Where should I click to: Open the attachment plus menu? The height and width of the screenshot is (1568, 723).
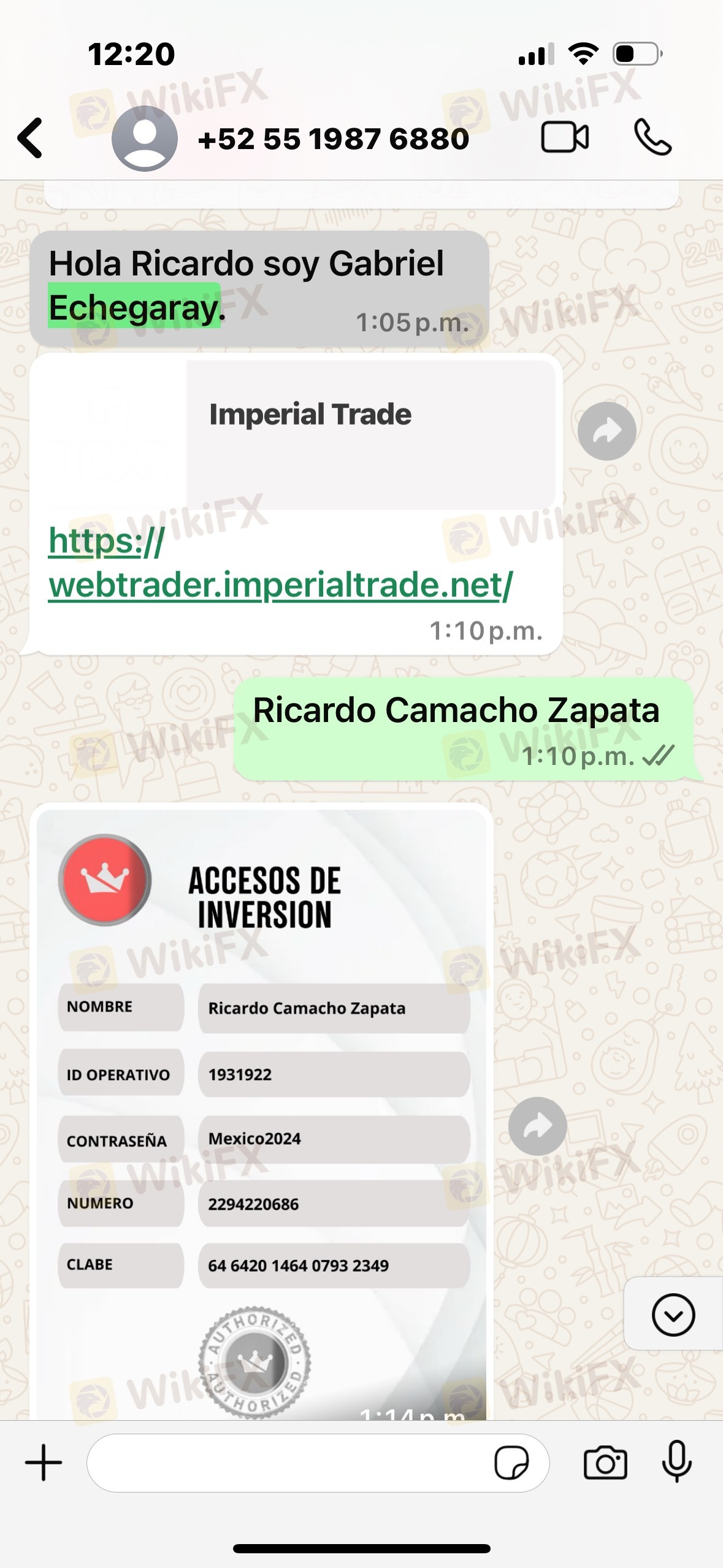click(x=44, y=1462)
